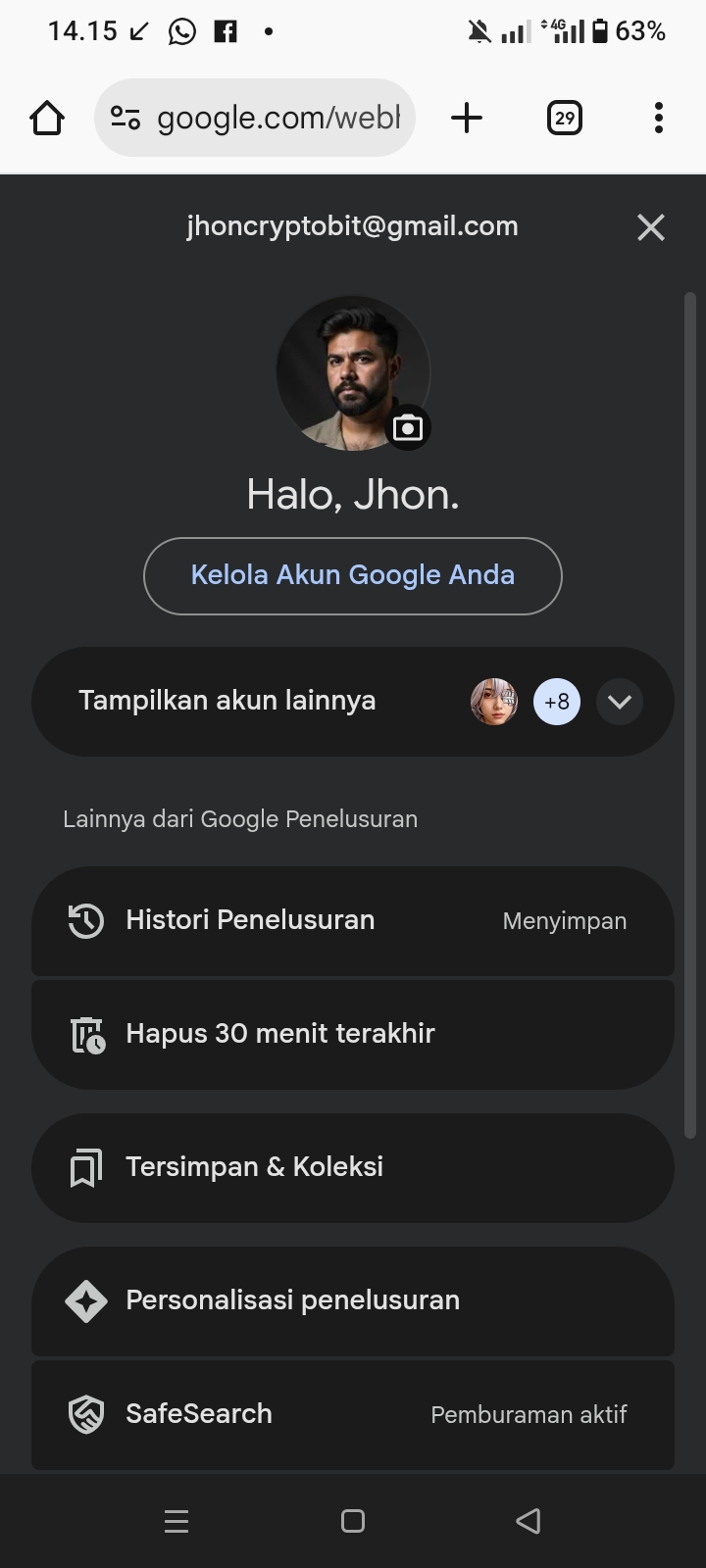Tap the browser home icon
The width and height of the screenshot is (706, 1568).
coord(47,119)
